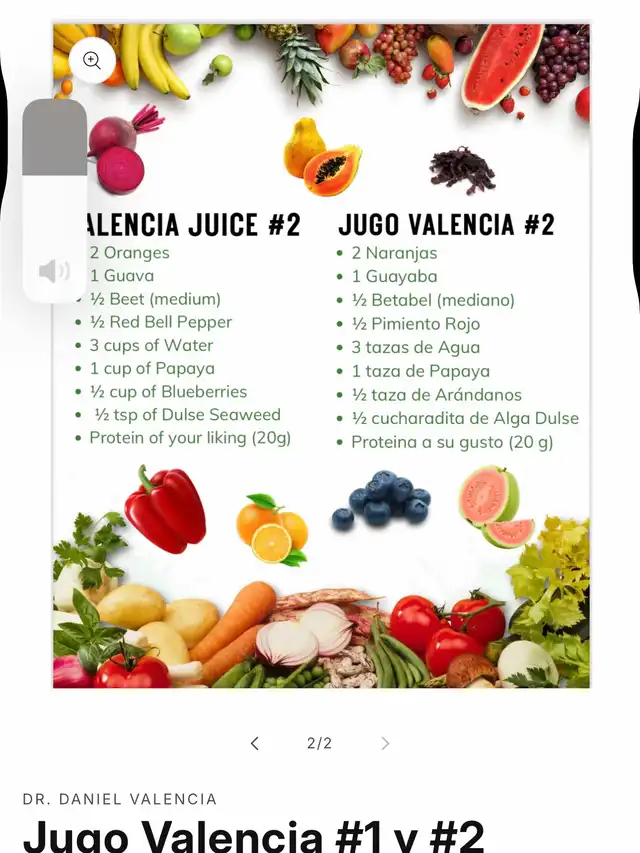Mute sound using the speaker icon
The width and height of the screenshot is (640, 853).
coord(54,270)
